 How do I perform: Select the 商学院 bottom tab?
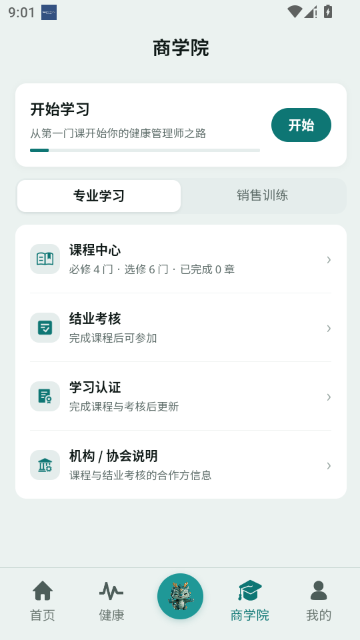point(249,601)
